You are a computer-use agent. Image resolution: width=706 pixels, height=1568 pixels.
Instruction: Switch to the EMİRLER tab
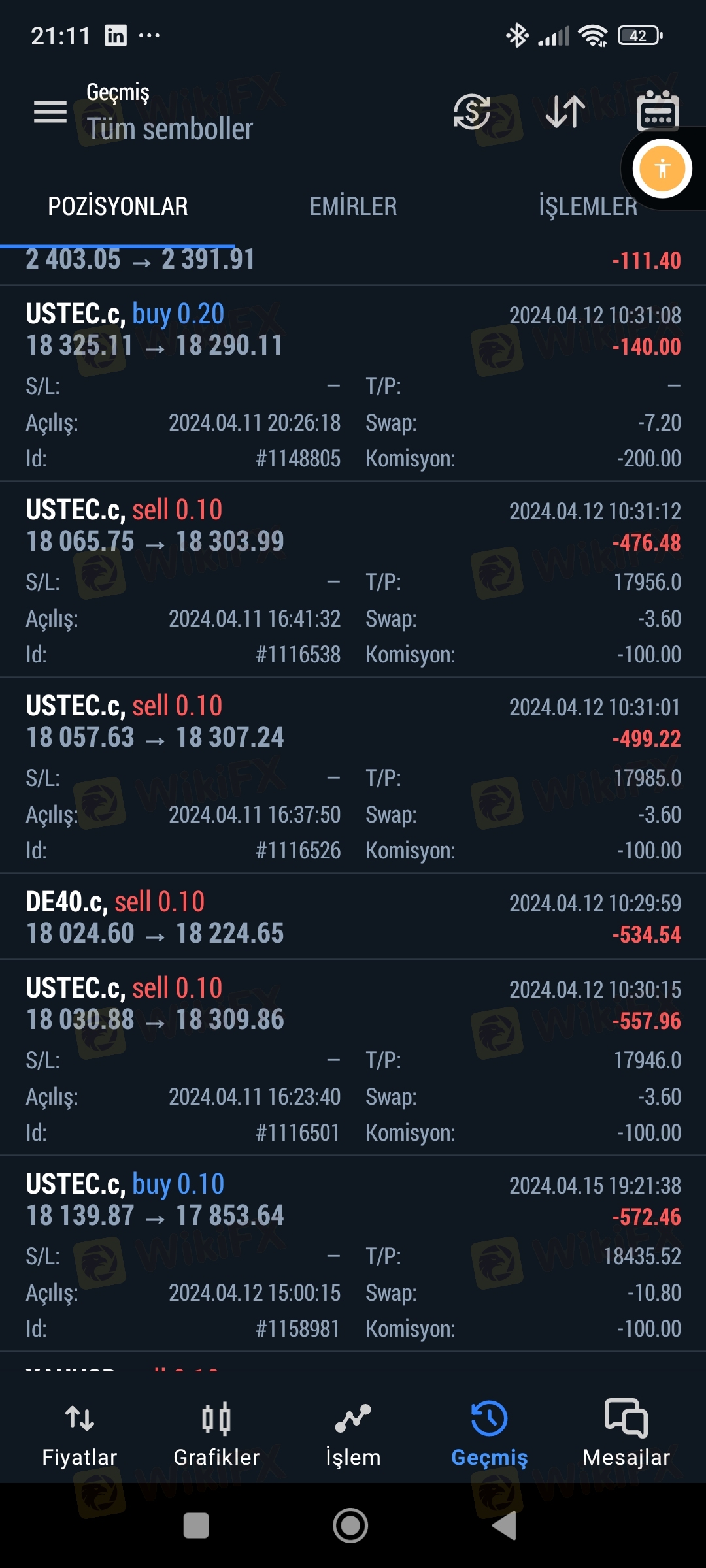tap(353, 206)
